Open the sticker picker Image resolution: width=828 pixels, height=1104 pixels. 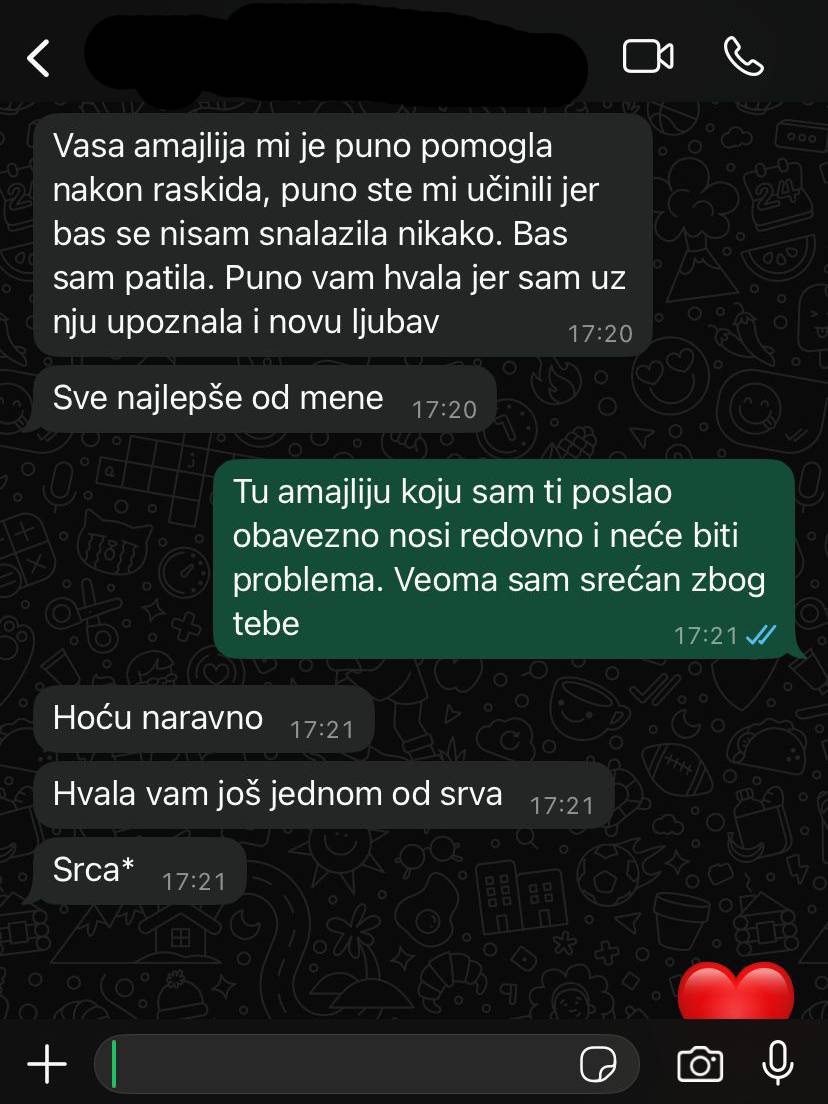(x=598, y=1065)
